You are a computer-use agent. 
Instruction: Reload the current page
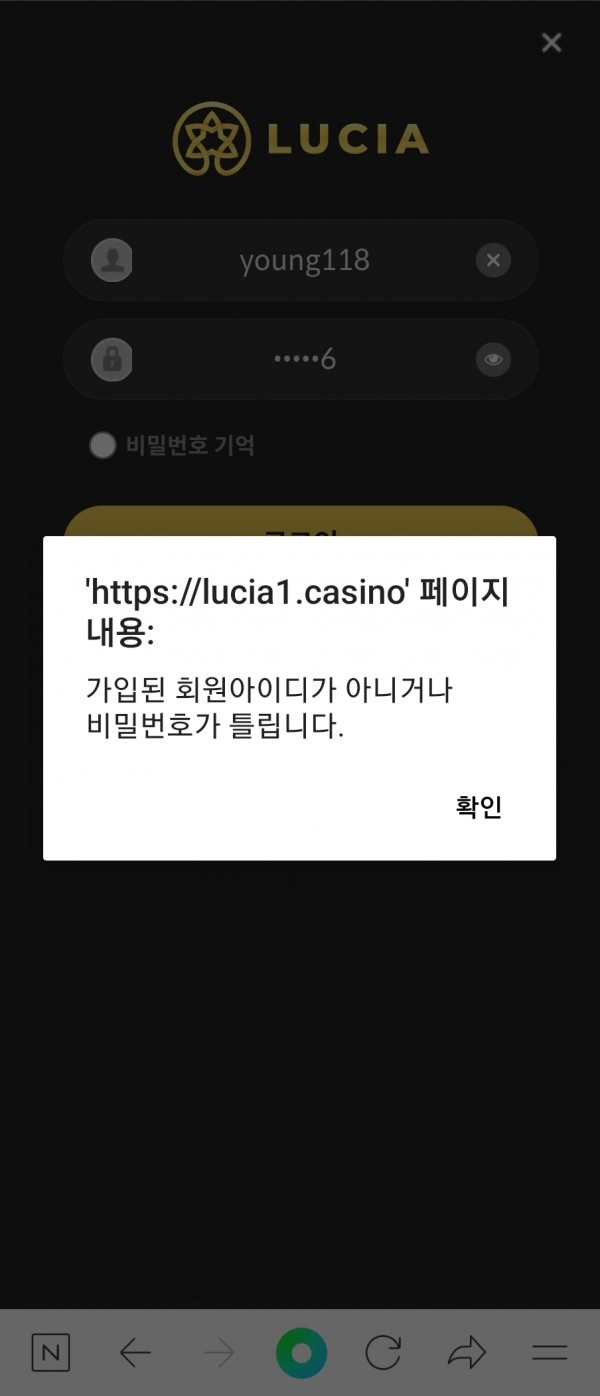tap(383, 1354)
